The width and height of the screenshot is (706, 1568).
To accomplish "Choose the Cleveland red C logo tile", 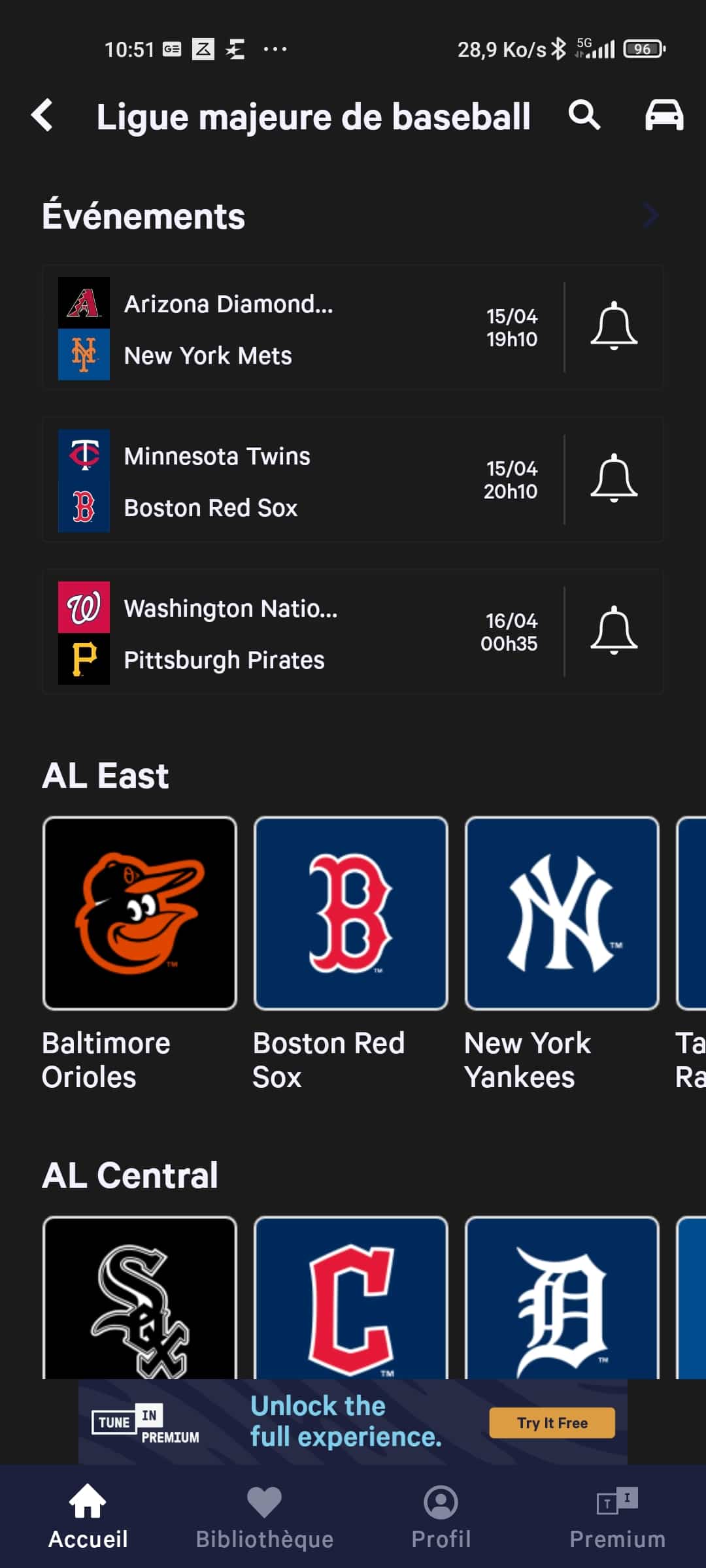I will (351, 1298).
